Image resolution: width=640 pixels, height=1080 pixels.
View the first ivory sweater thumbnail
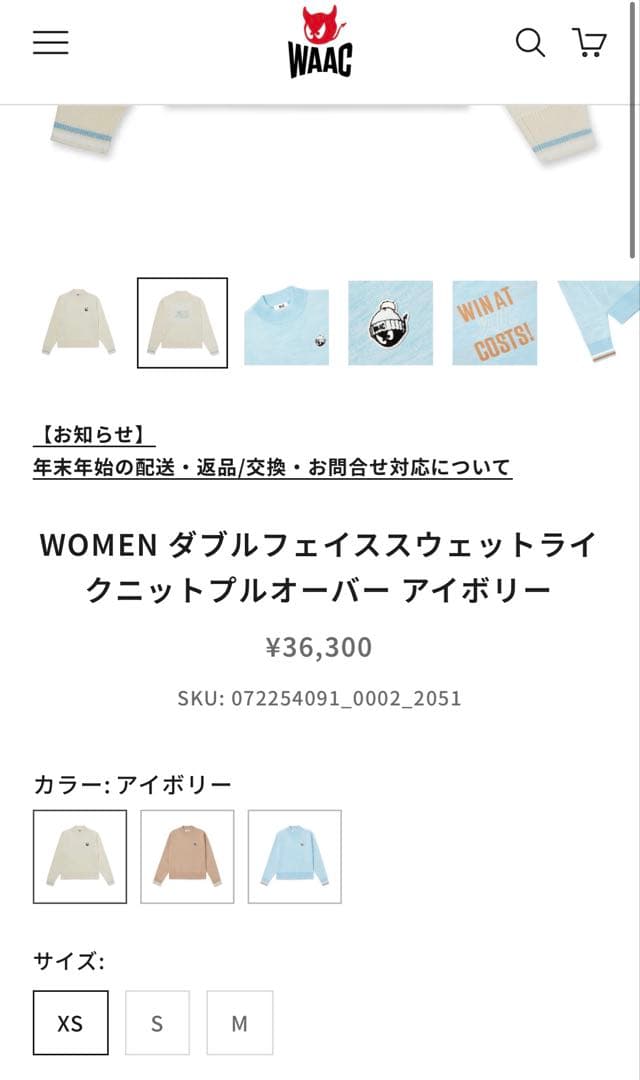(x=78, y=323)
